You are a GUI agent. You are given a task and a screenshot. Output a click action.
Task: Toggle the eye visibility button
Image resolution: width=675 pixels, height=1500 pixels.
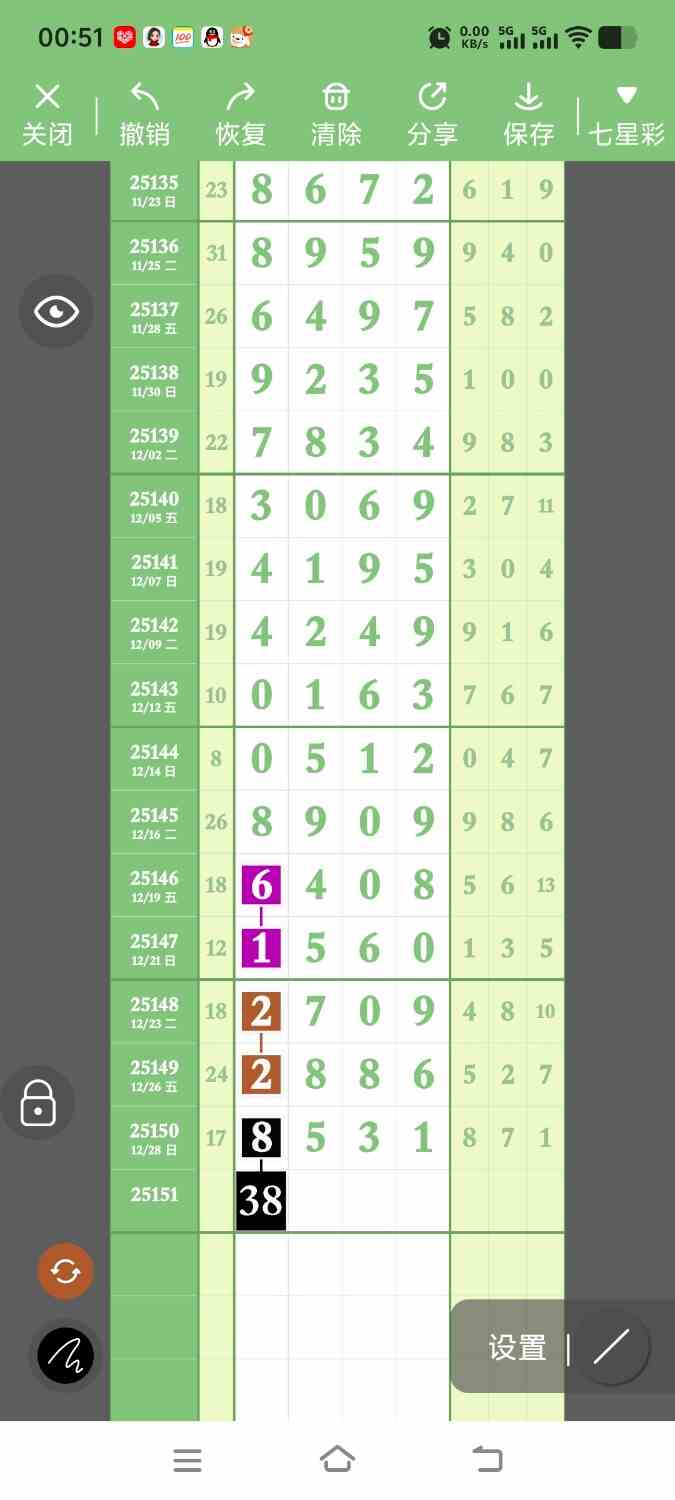click(x=56, y=312)
